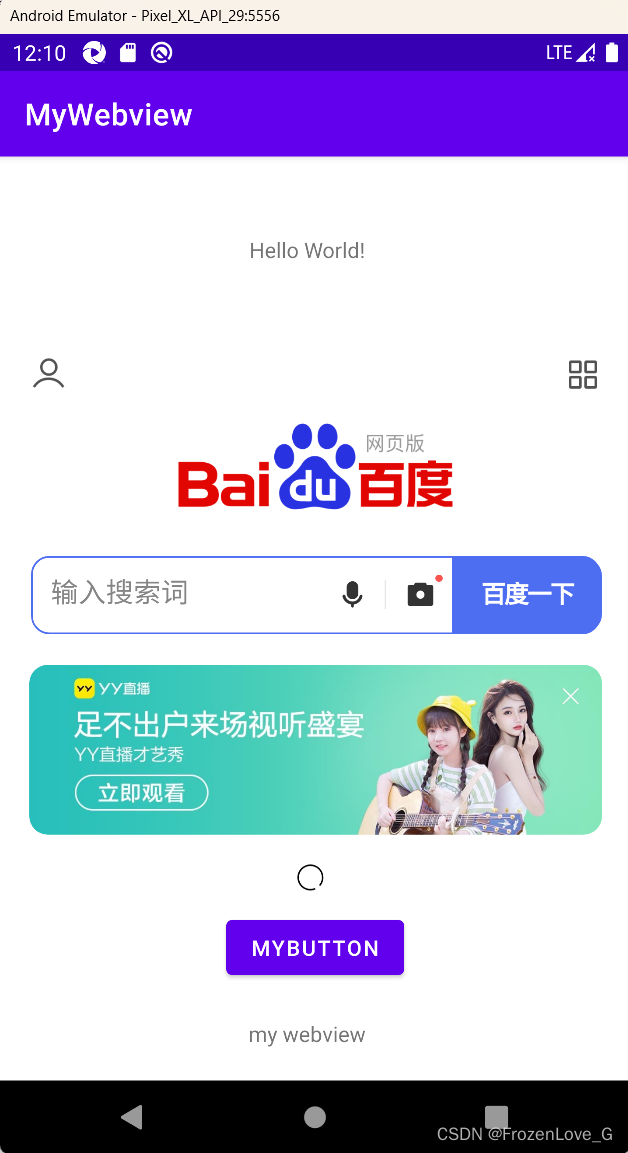Open camera image search
The height and width of the screenshot is (1153, 628).
[x=421, y=594]
